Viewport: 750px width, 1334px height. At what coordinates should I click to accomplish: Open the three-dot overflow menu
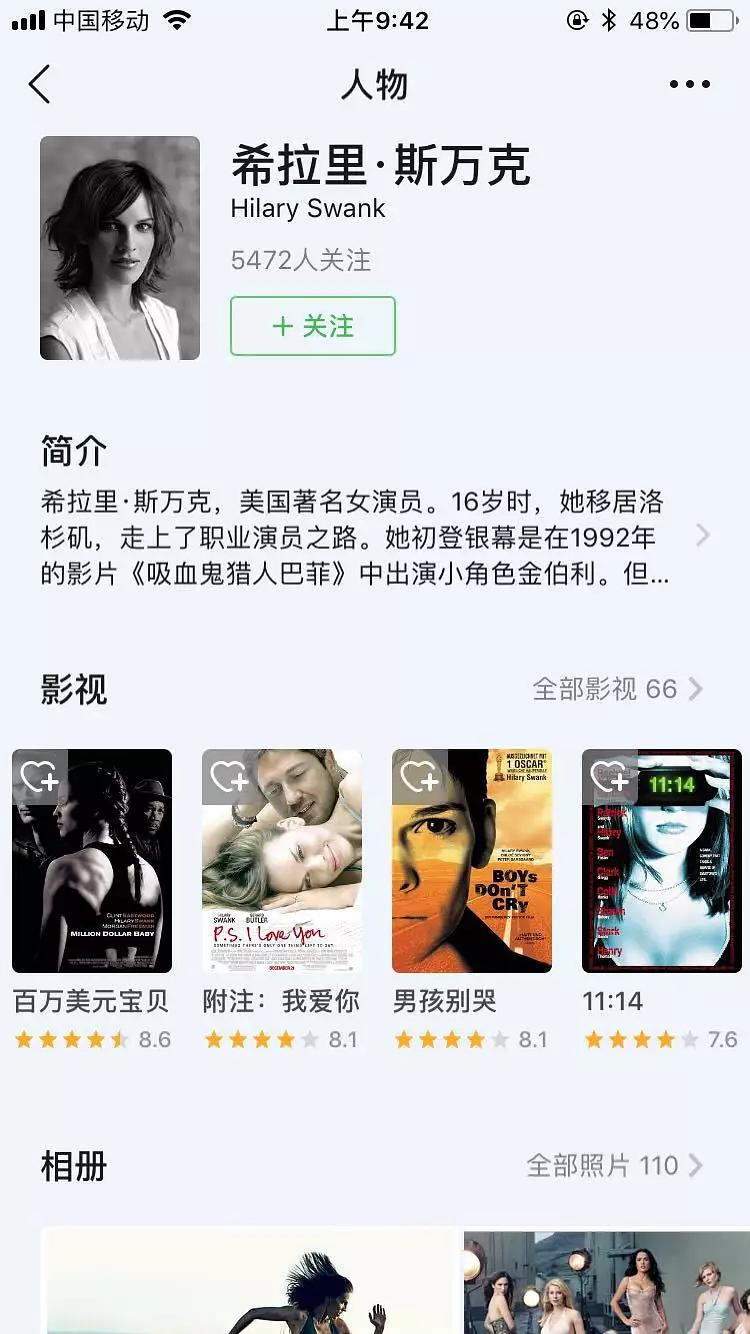pyautogui.click(x=689, y=85)
